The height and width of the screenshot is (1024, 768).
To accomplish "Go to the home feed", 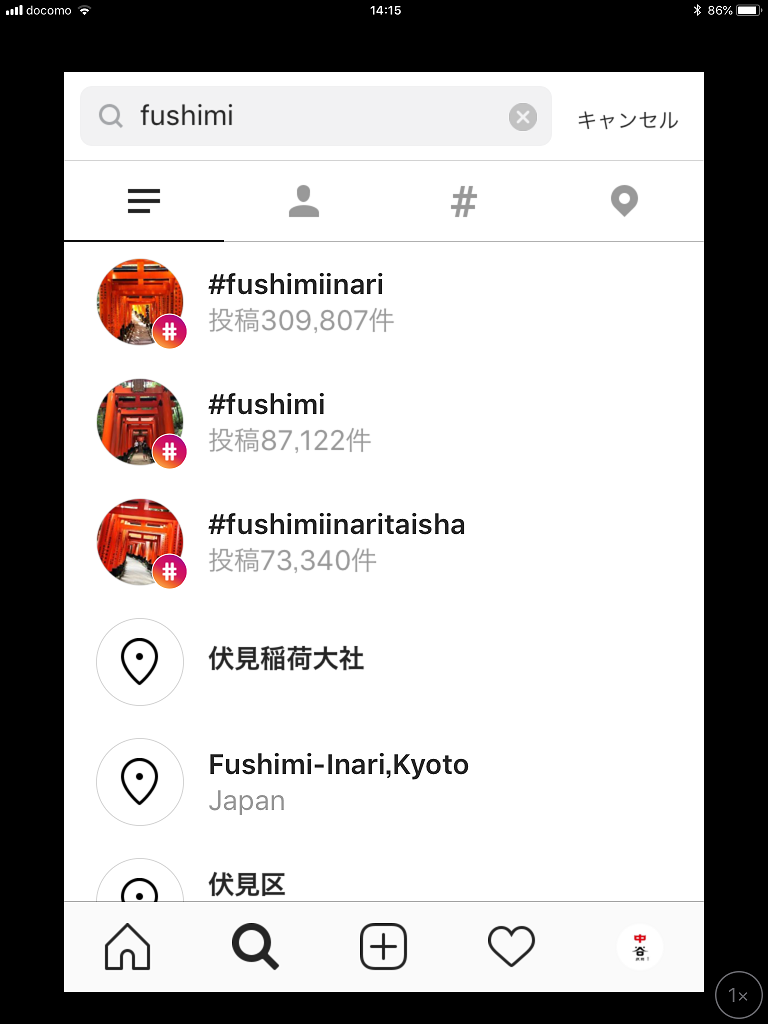I will pos(127,946).
